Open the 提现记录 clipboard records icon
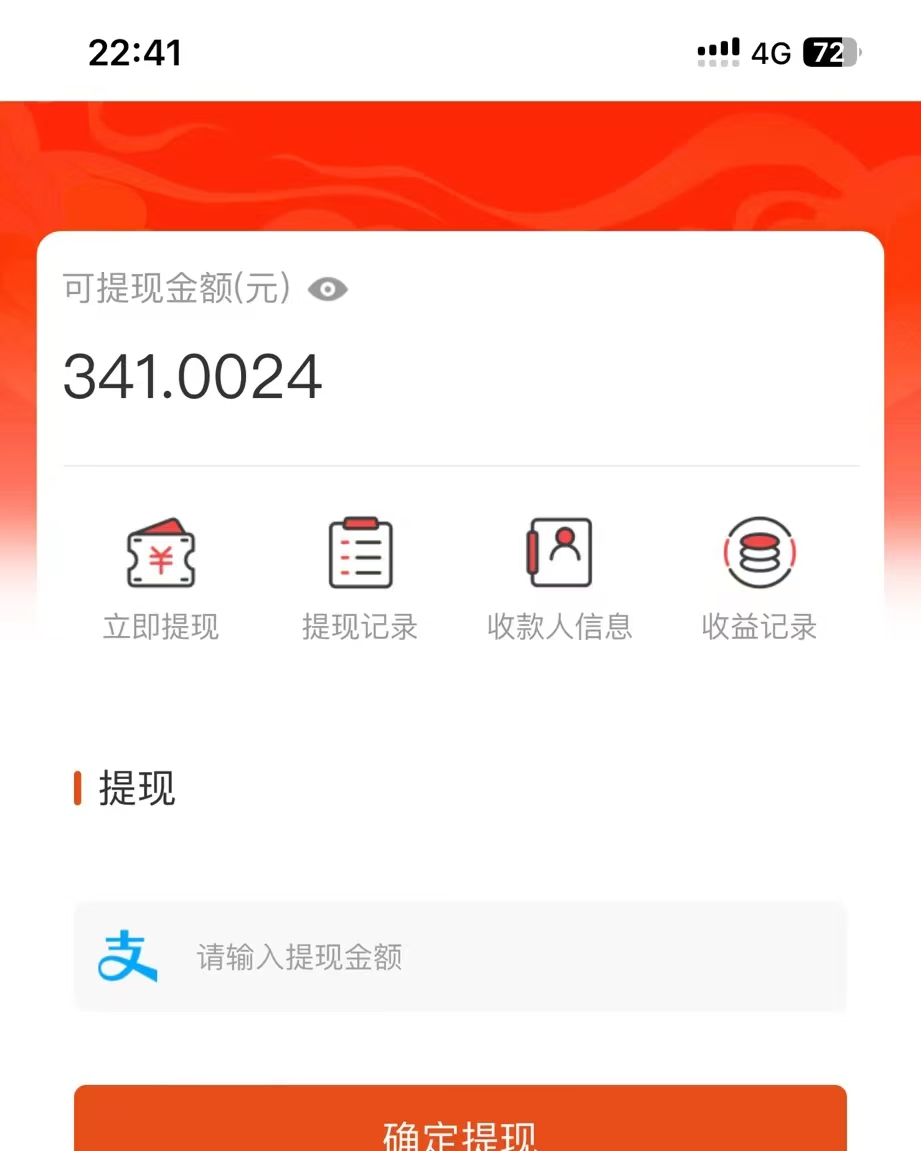Screen dimensions: 921x1151 [x=360, y=552]
